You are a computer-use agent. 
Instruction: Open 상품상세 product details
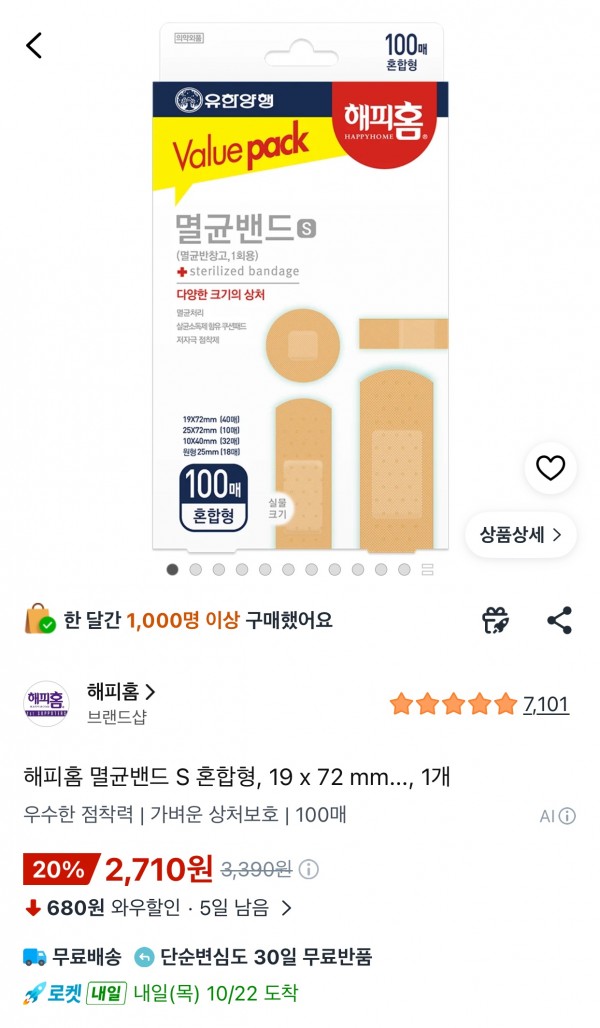point(521,534)
